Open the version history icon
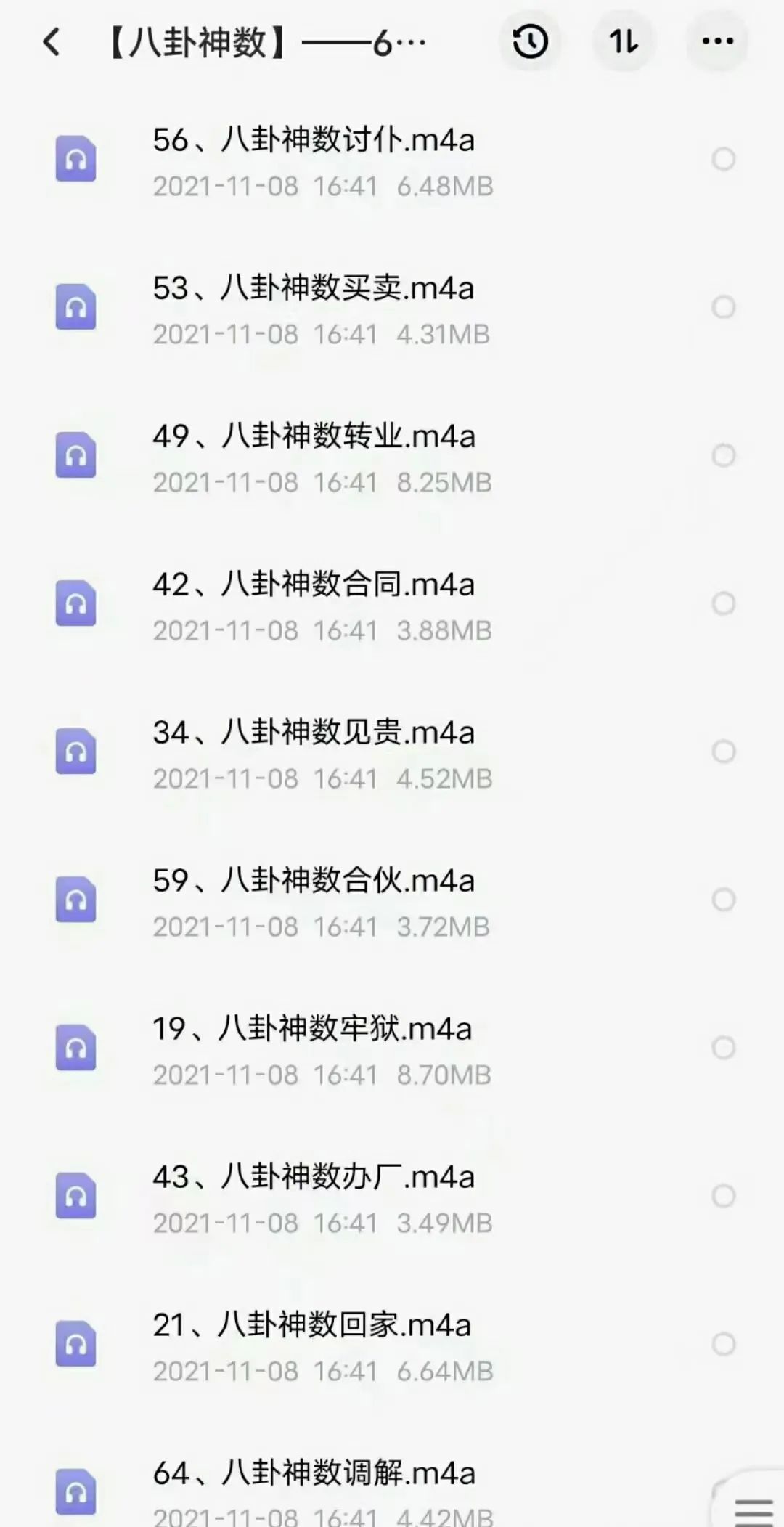 pos(529,41)
